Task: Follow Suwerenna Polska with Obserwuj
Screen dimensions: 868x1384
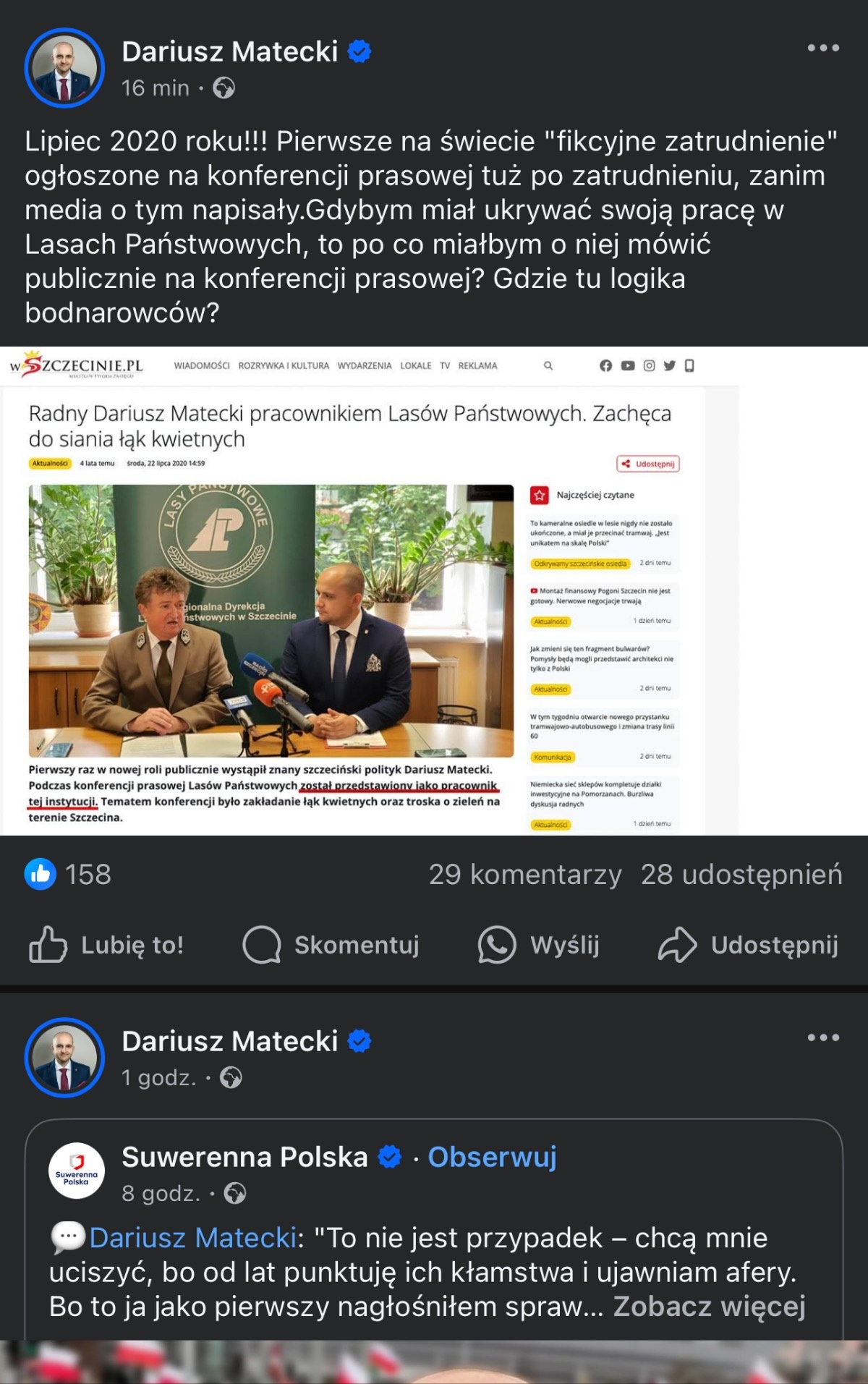Action: [492, 1157]
